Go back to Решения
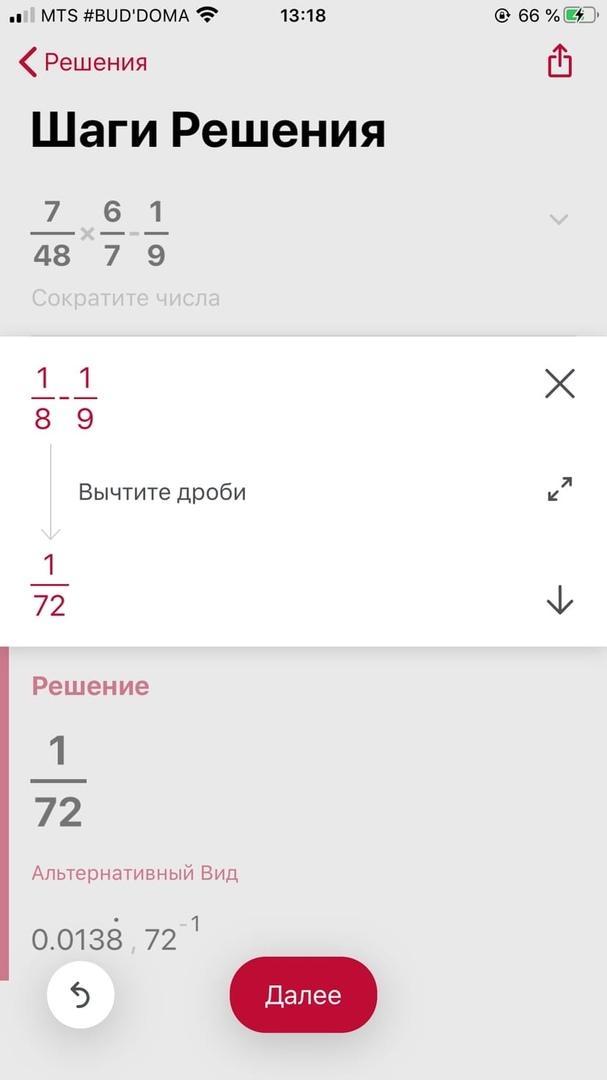Image resolution: width=607 pixels, height=1080 pixels. [83, 62]
